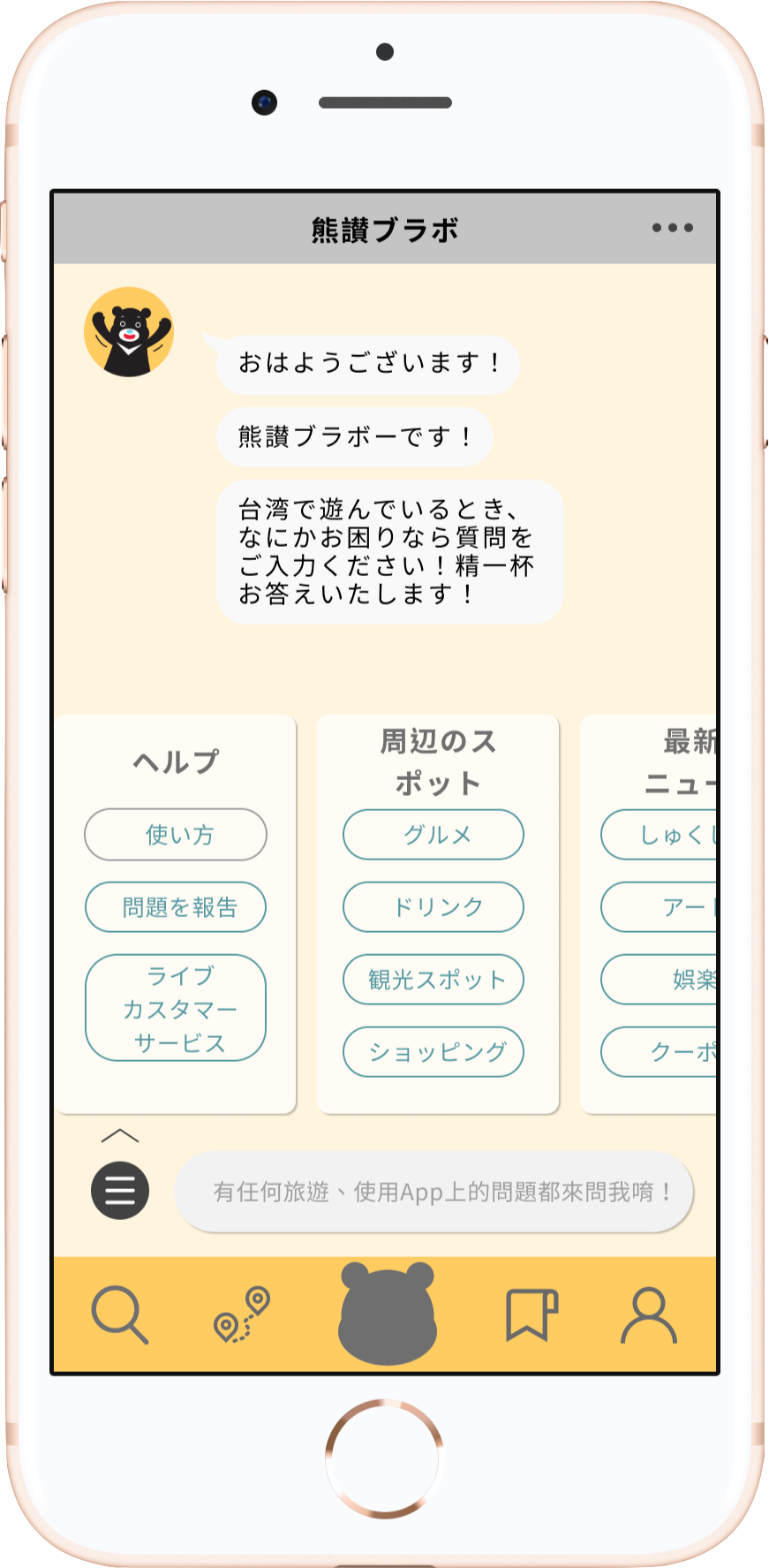Tap the 娯楽 entertainment button
The height and width of the screenshot is (1568, 769).
[x=660, y=979]
